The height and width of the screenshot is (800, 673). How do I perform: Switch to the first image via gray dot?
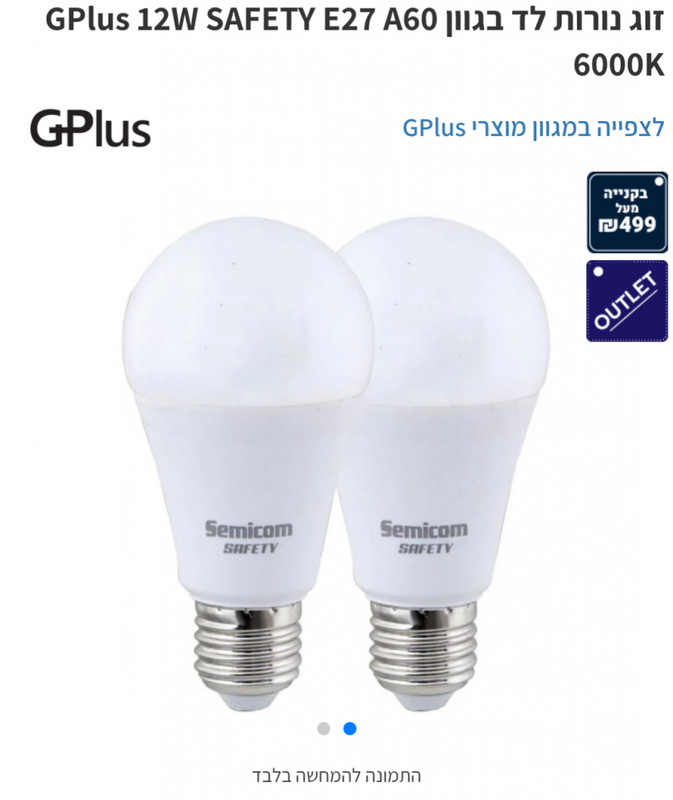[x=324, y=728]
